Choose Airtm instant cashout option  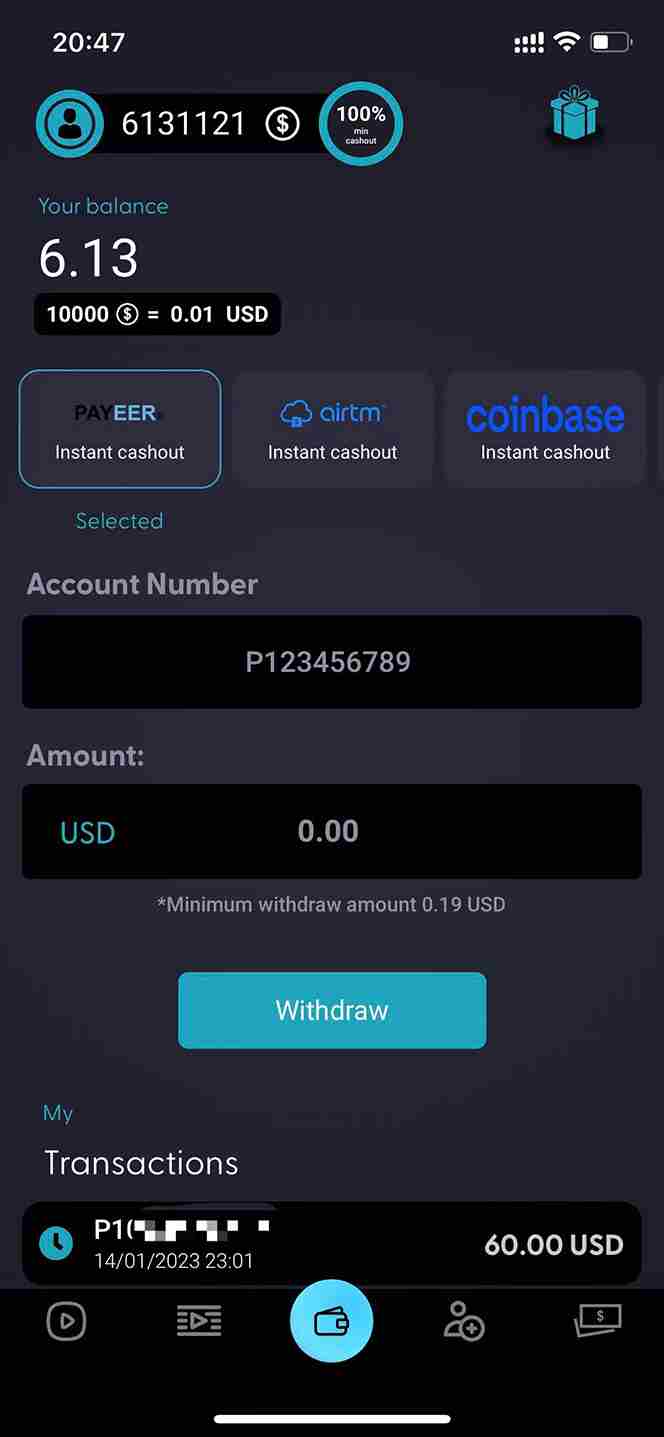(333, 429)
